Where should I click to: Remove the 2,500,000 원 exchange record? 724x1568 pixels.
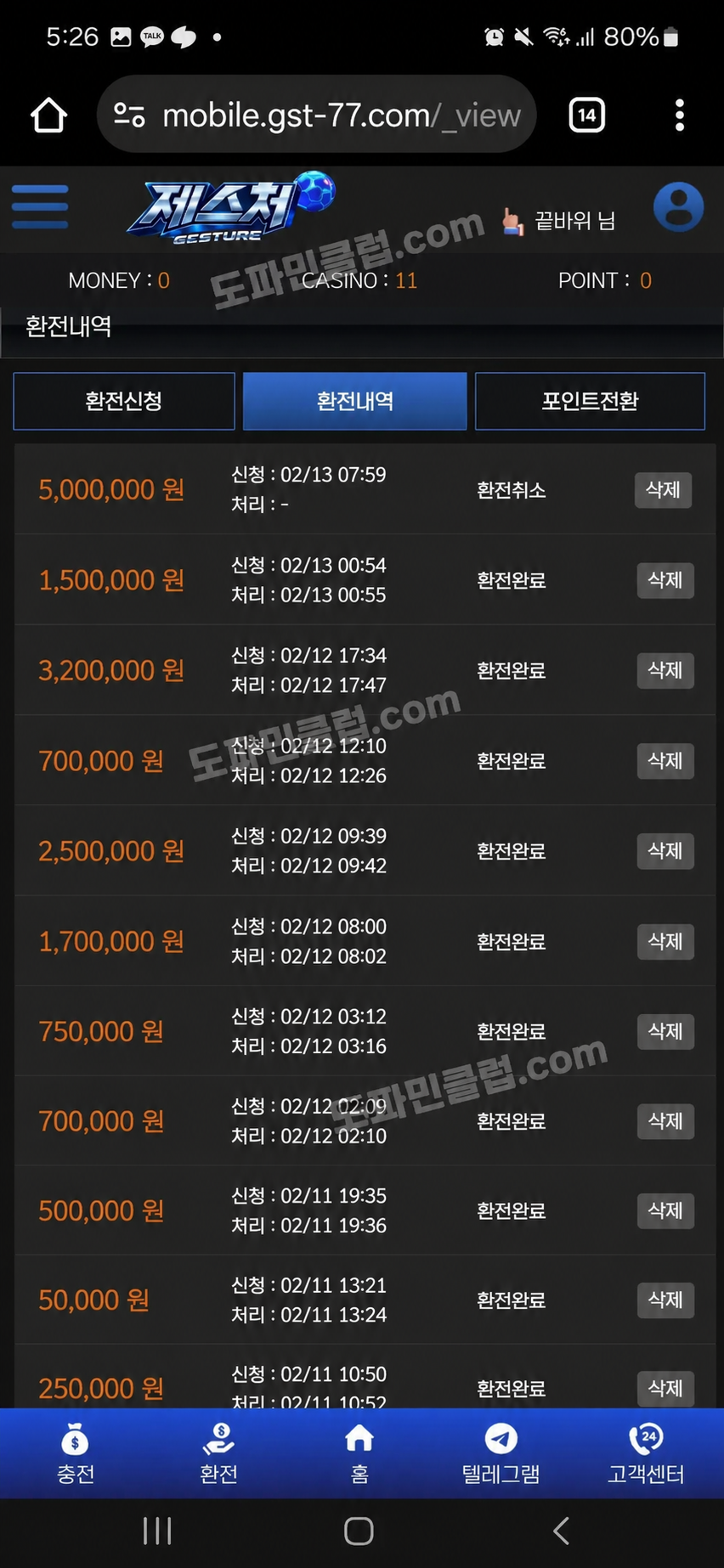pyautogui.click(x=665, y=851)
